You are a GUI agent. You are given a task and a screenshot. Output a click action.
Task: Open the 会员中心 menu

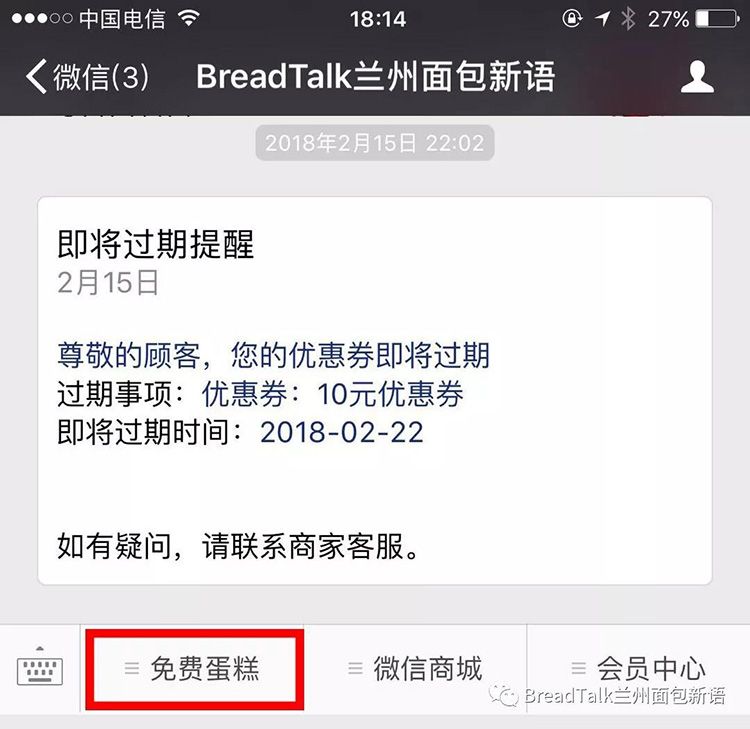tap(638, 669)
